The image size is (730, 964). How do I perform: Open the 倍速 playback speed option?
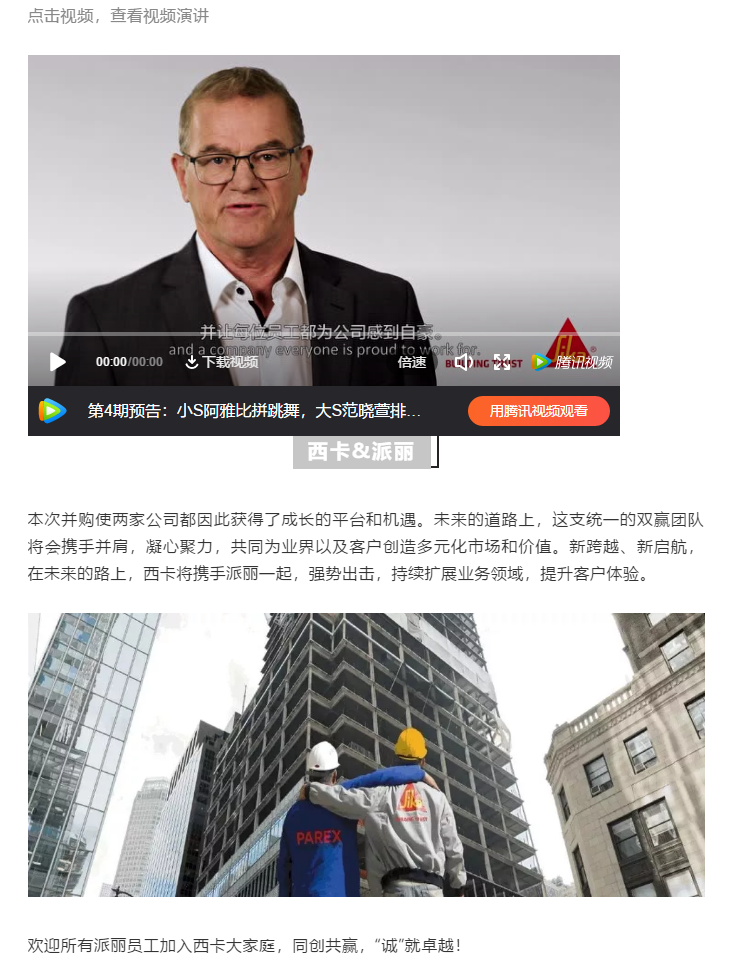click(x=411, y=362)
